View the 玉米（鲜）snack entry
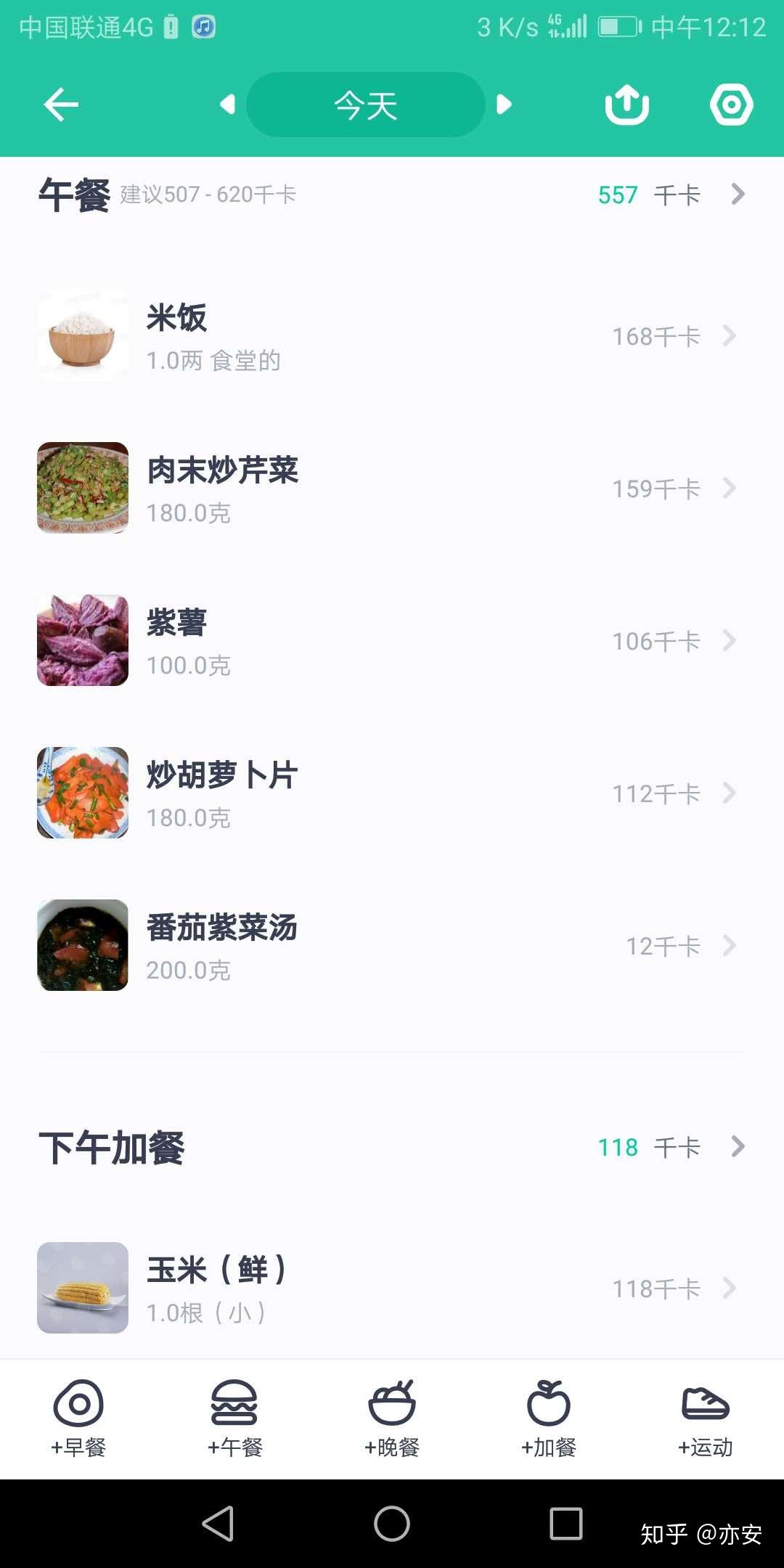784x1568 pixels. click(392, 1289)
